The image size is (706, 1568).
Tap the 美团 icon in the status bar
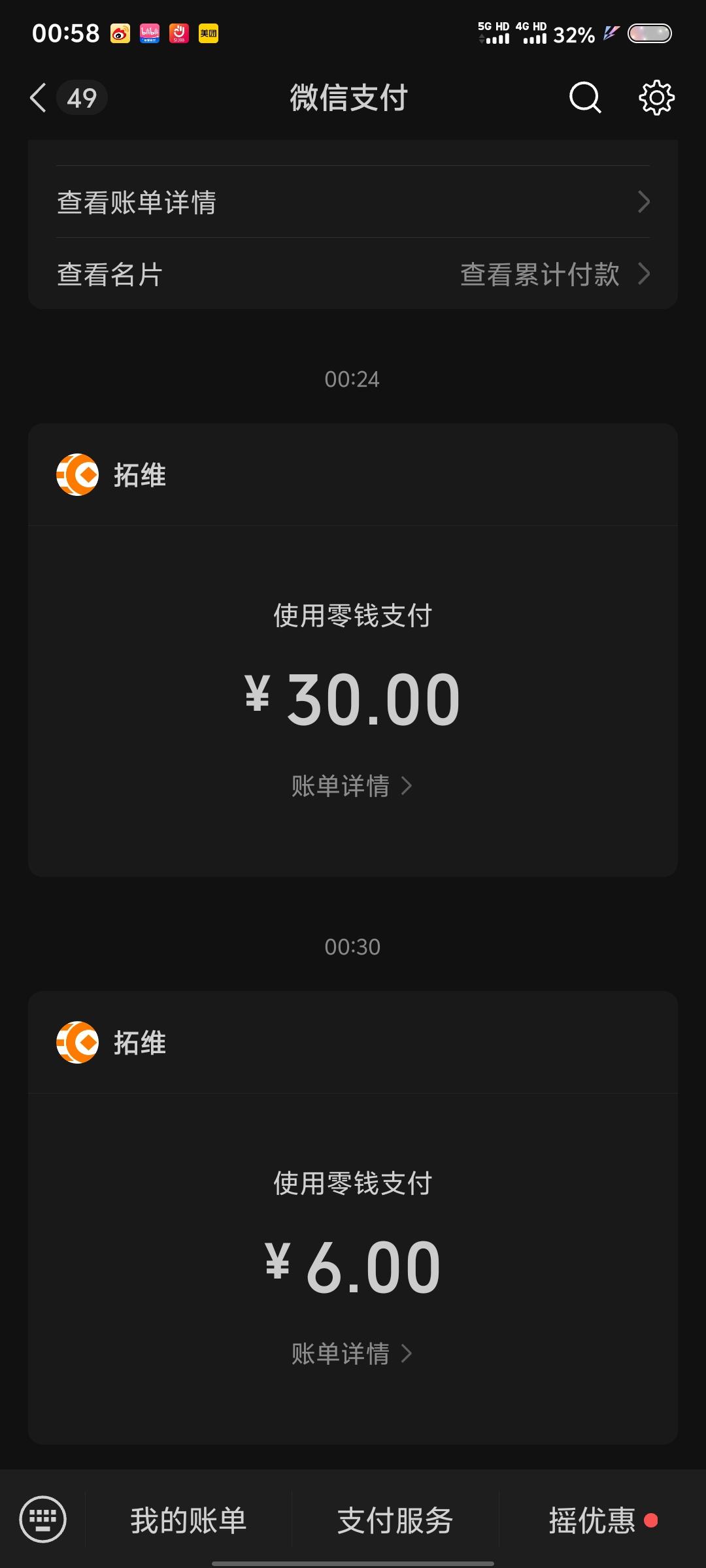207,34
